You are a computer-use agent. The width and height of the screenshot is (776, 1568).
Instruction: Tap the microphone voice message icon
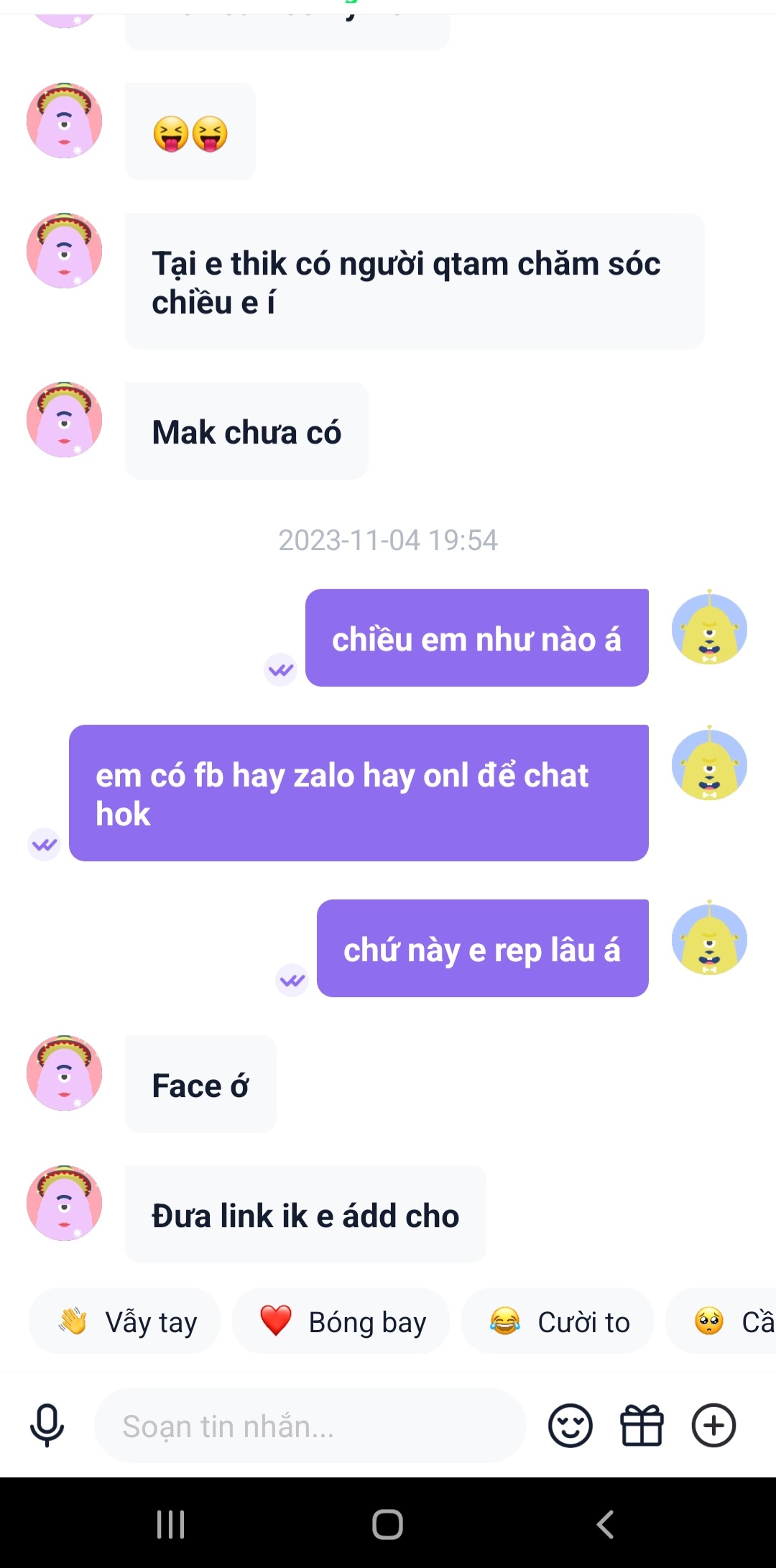[47, 1425]
